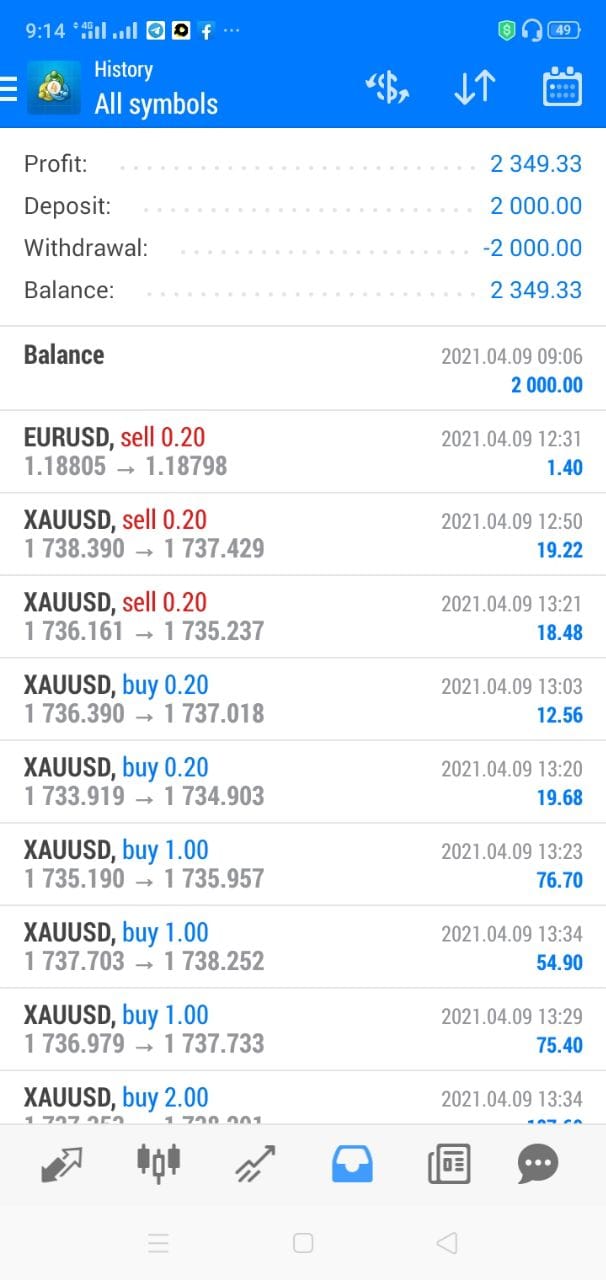The image size is (606, 1280).
Task: Select the XAUUSD sell trade with 19.22 profit
Action: click(302, 534)
